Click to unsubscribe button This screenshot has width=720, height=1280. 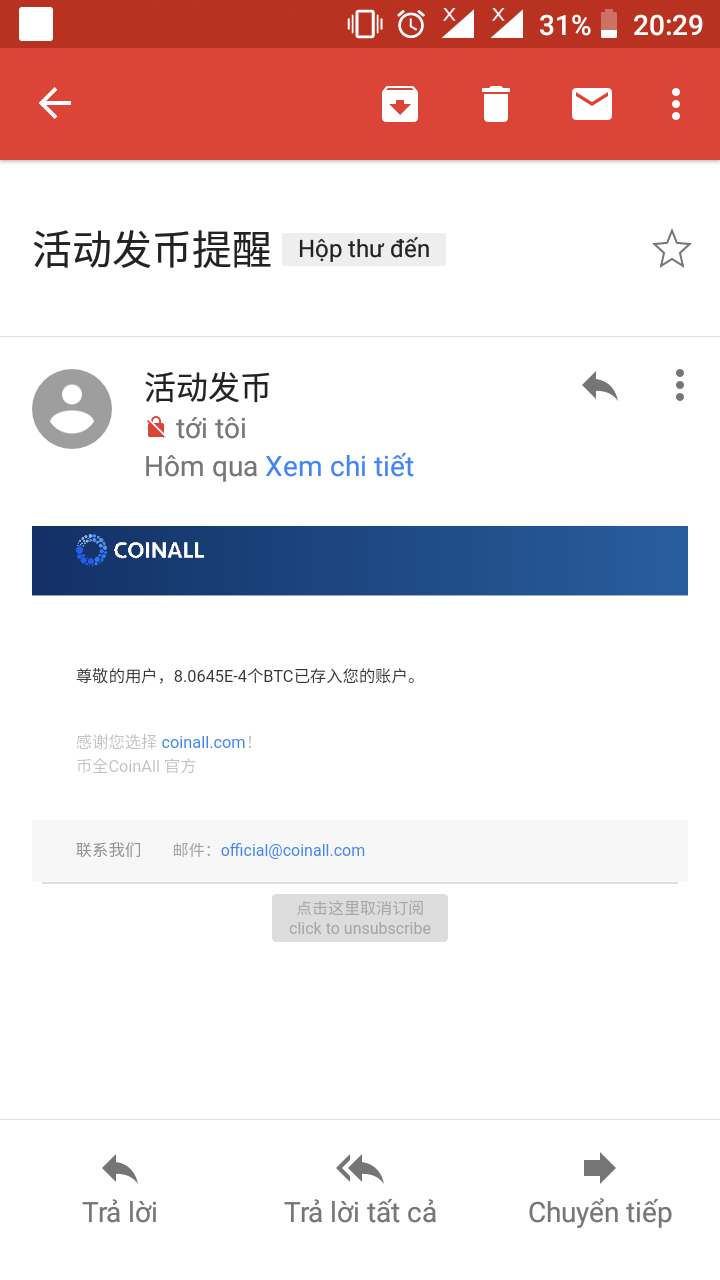tap(360, 918)
